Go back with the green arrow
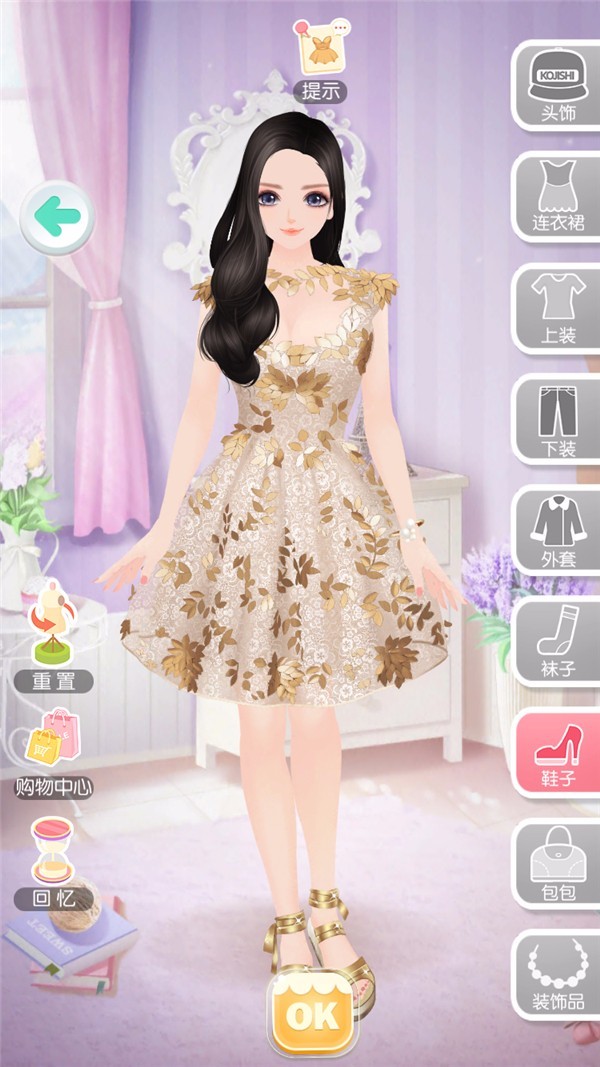Image resolution: width=600 pixels, height=1067 pixels. pos(58,215)
